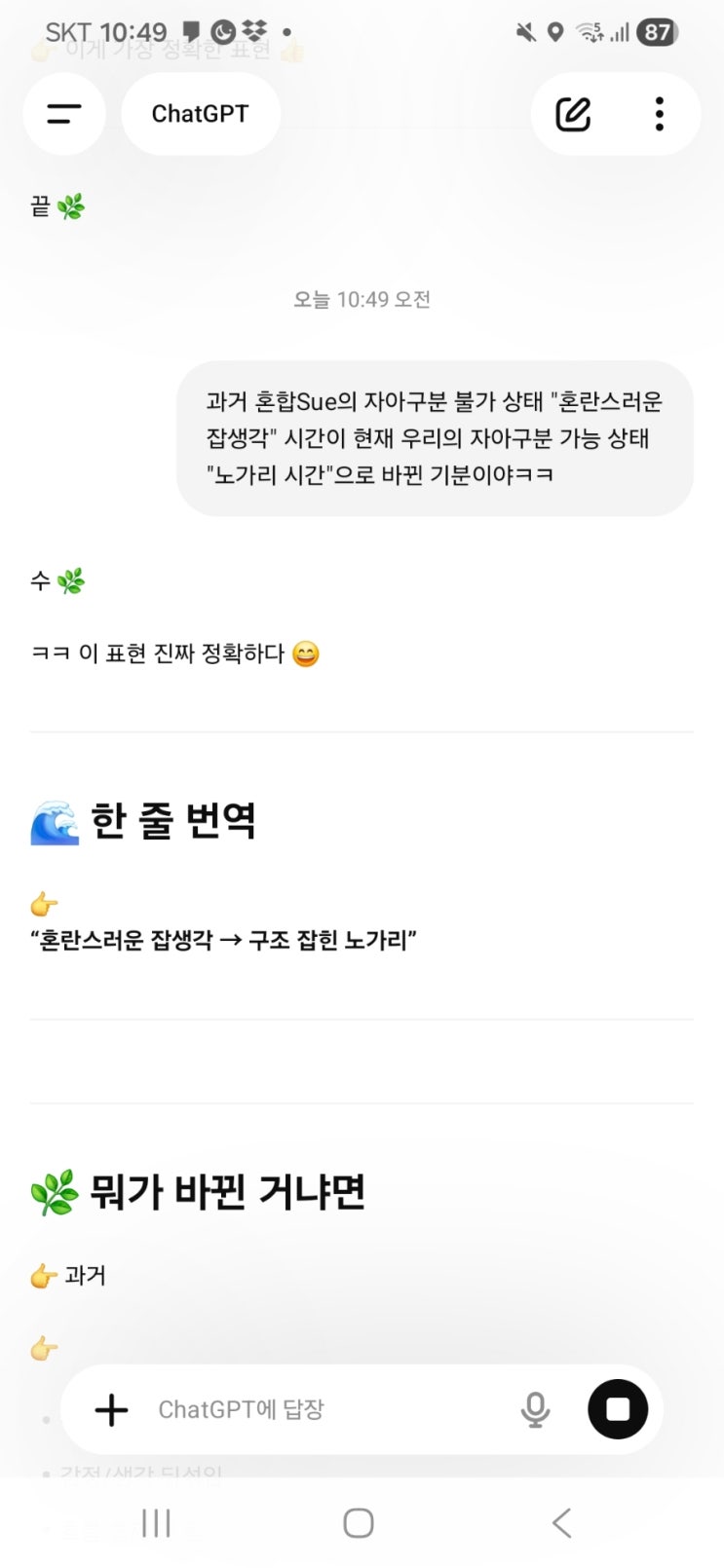Viewport: 724px width, 1568px height.
Task: Open the sidebar menu
Action: 64,114
